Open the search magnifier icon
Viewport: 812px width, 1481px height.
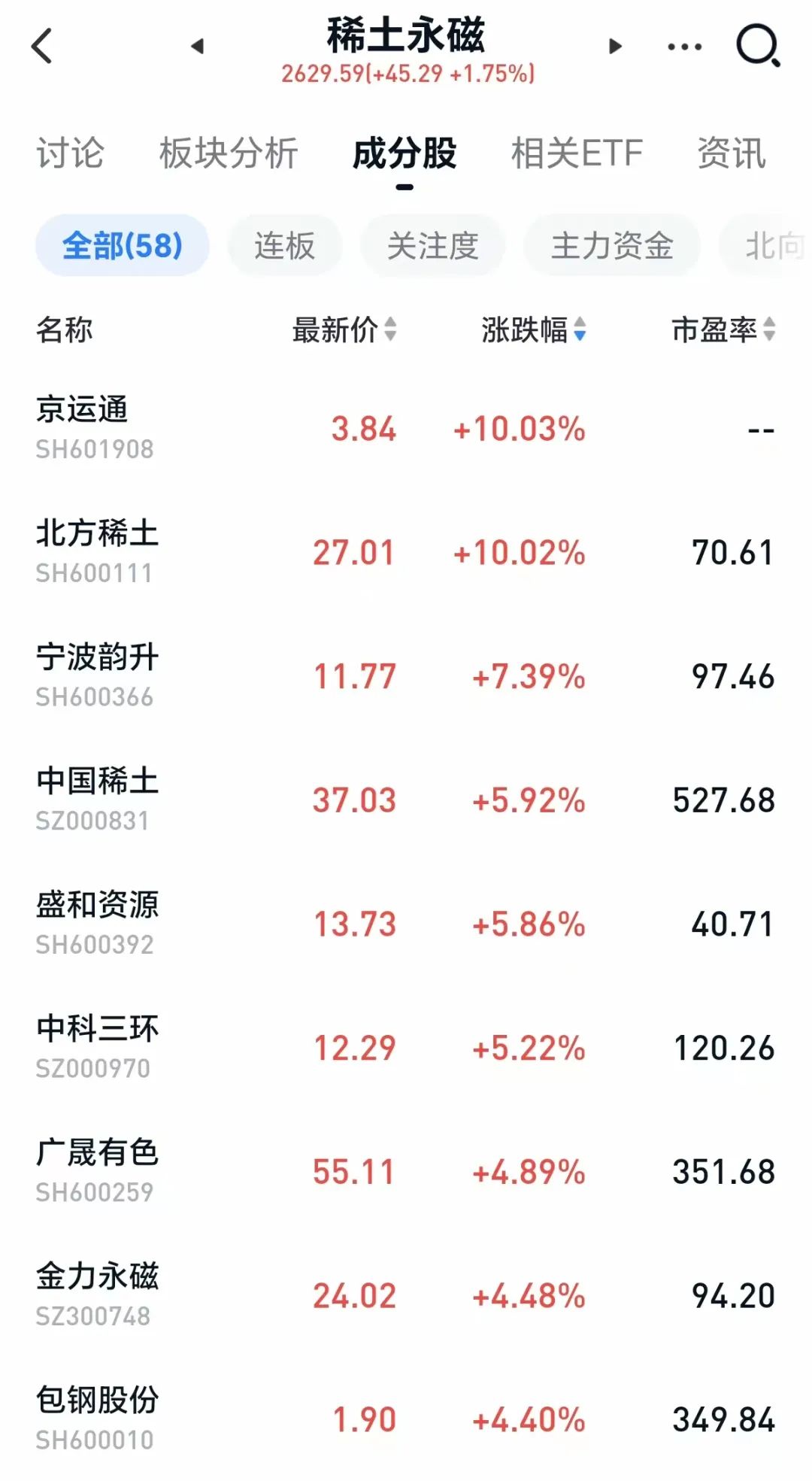[758, 46]
